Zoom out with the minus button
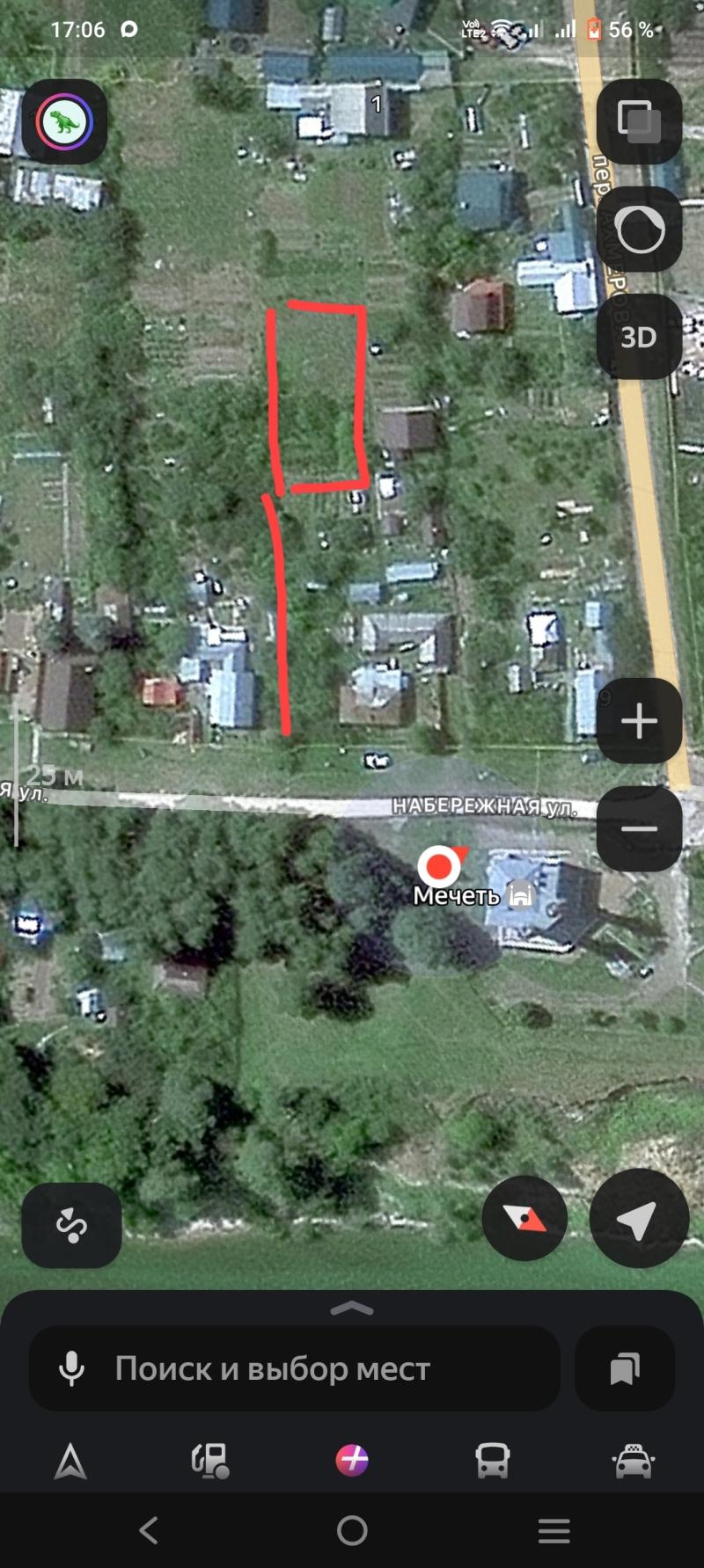Viewport: 704px width, 1568px height. point(640,829)
